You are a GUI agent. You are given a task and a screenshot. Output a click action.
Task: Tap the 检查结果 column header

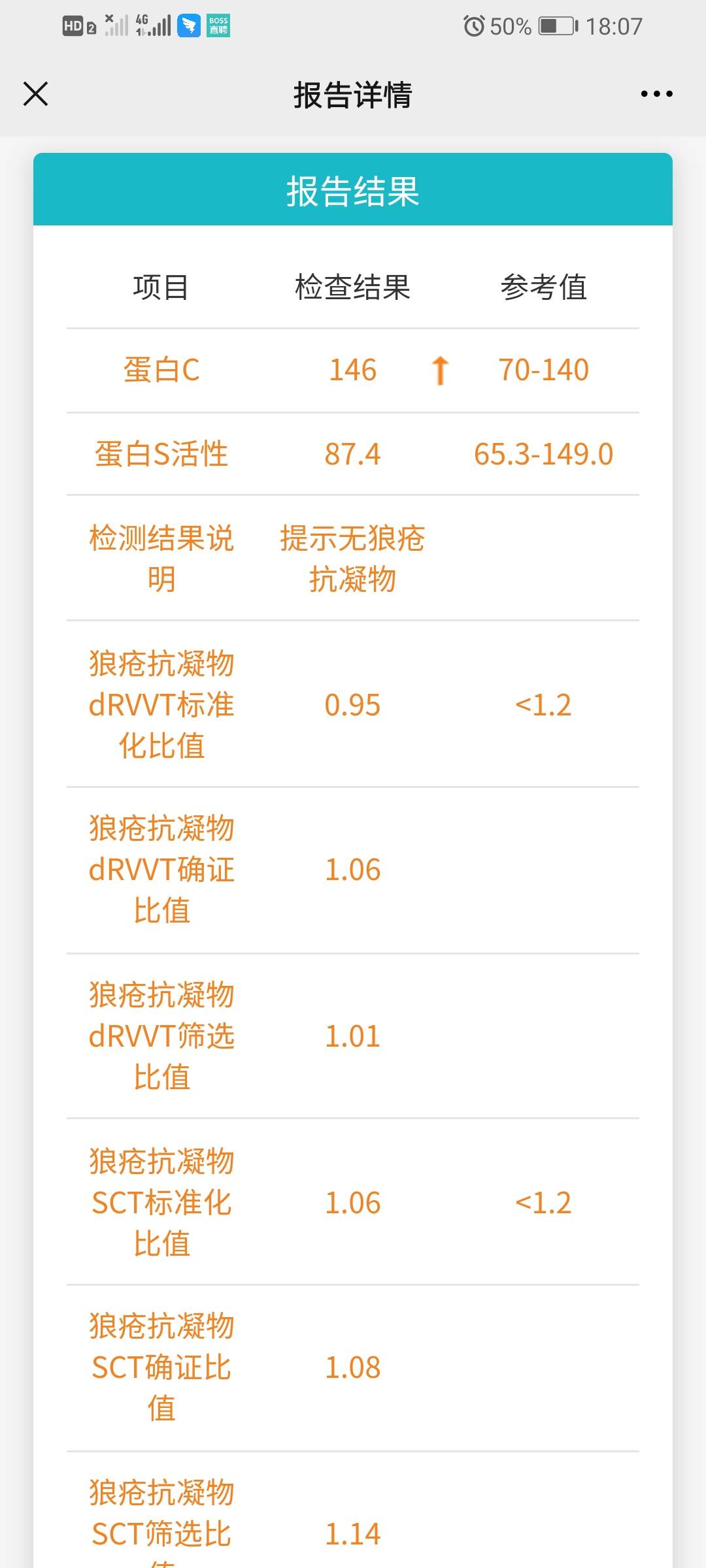[353, 287]
